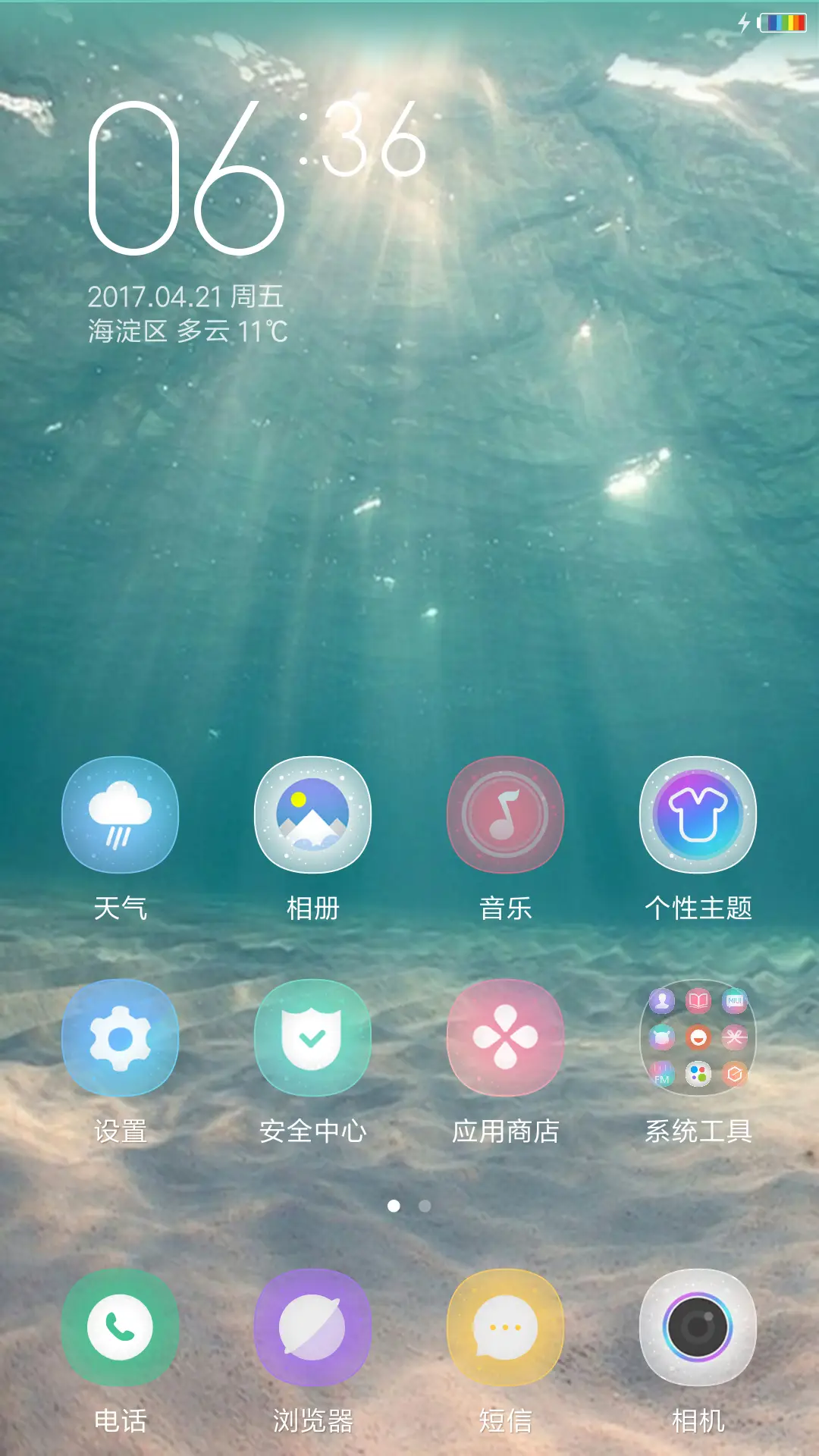Tap the contacts icon inside 系统工具 folder
Viewport: 819px width, 1456px height.
[x=661, y=1003]
